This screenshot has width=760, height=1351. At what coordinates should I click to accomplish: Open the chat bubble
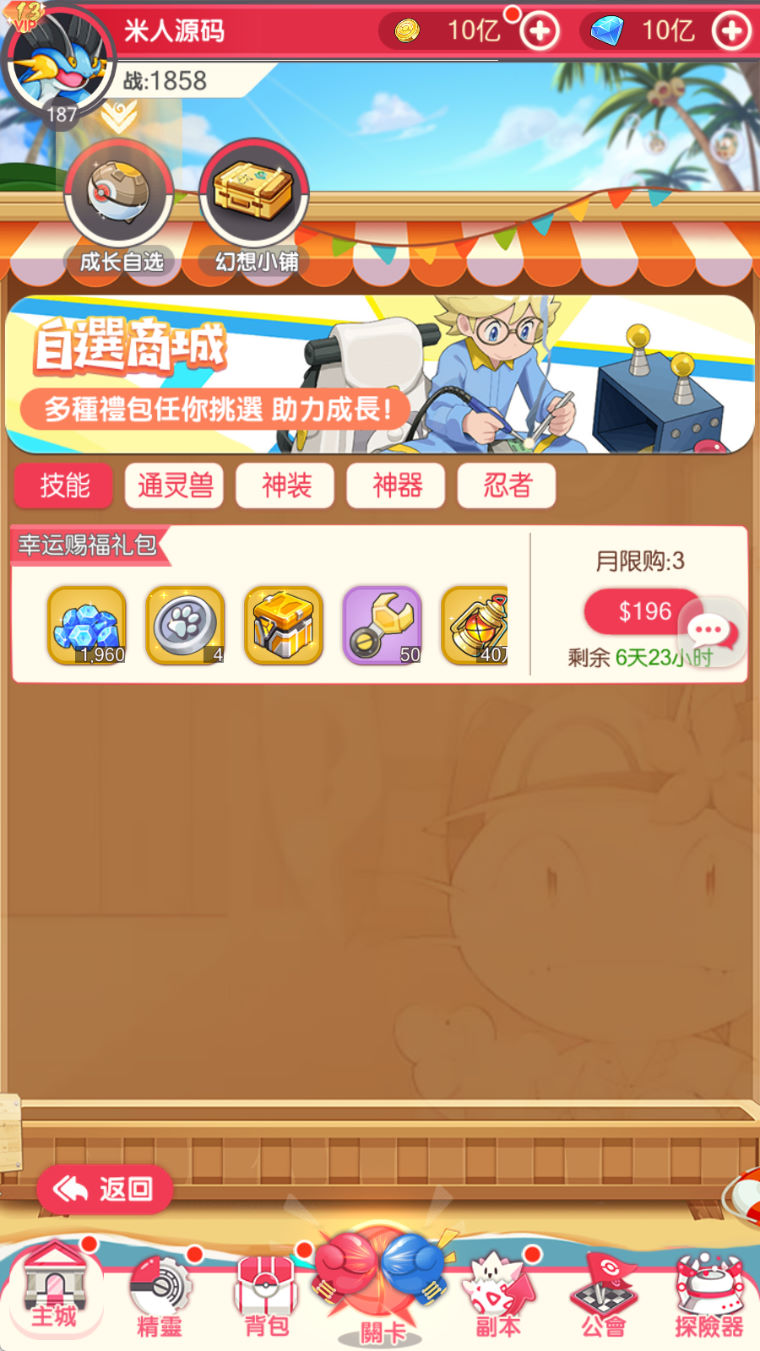point(713,631)
